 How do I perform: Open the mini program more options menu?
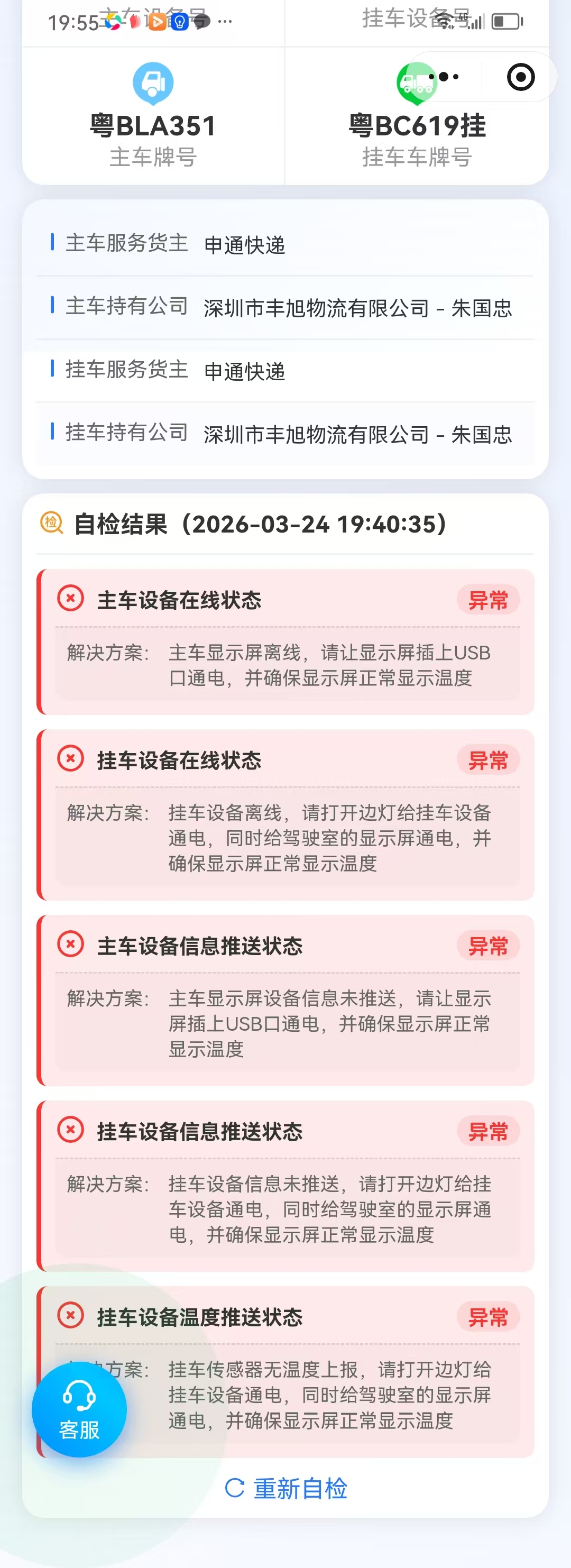click(x=447, y=77)
